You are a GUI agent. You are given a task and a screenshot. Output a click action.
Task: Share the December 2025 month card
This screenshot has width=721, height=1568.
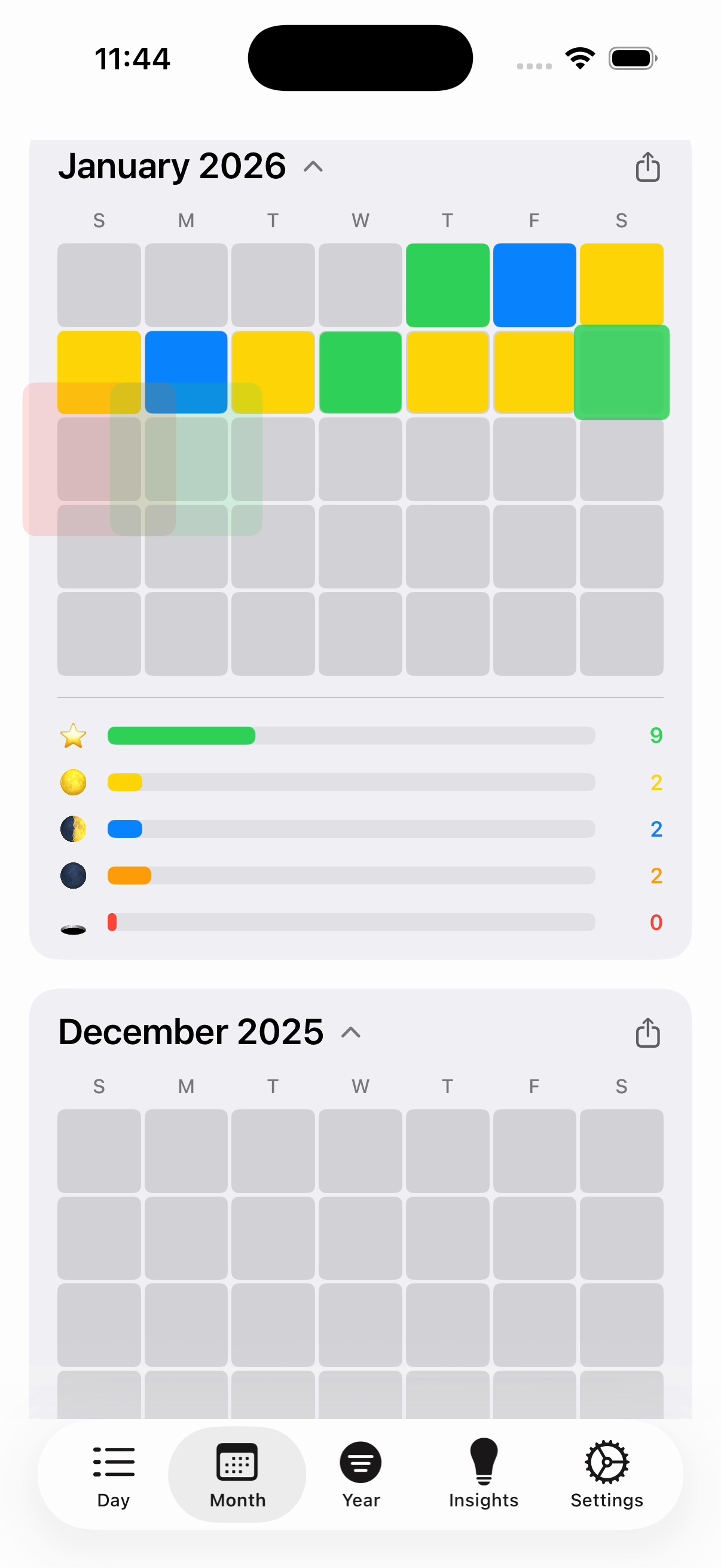pyautogui.click(x=647, y=1032)
